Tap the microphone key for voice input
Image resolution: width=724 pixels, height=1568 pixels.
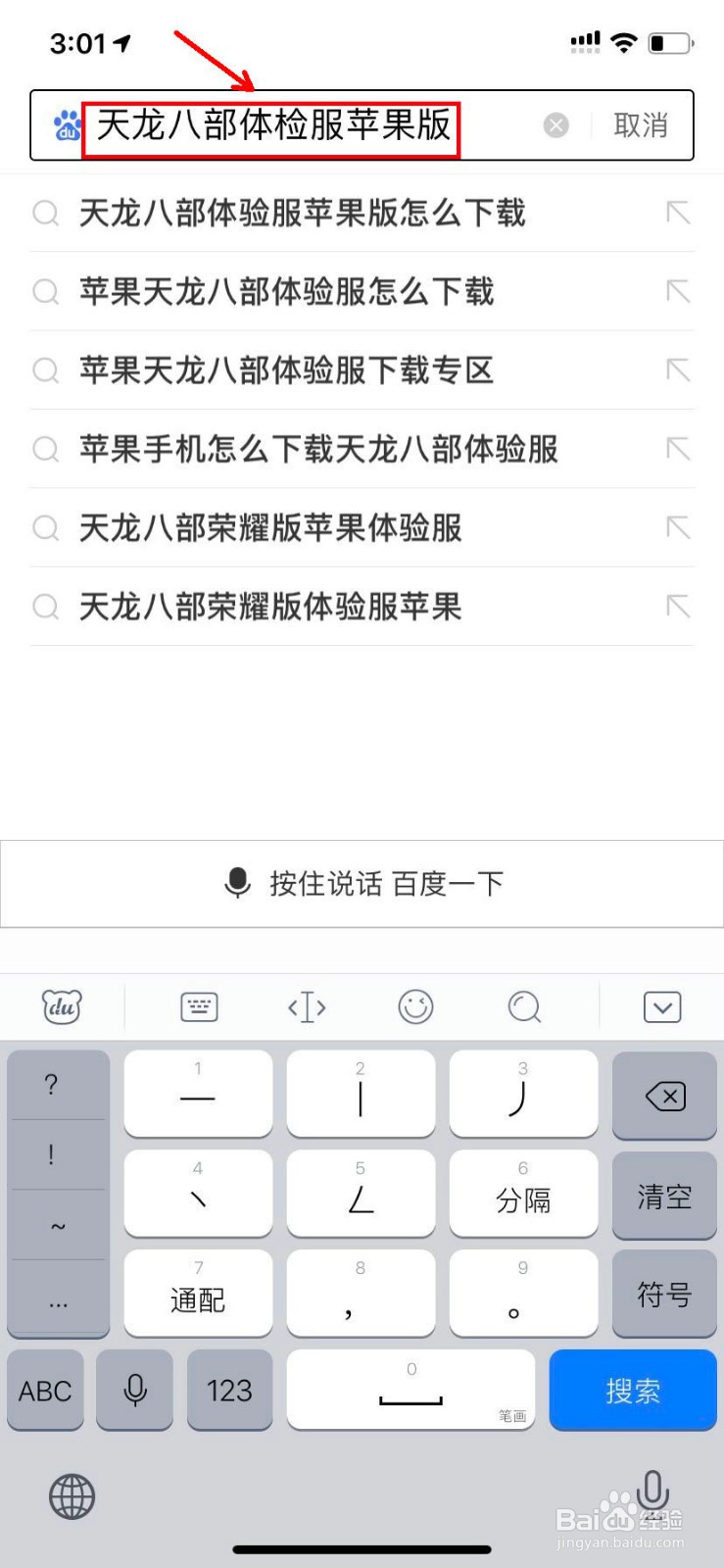[134, 1390]
